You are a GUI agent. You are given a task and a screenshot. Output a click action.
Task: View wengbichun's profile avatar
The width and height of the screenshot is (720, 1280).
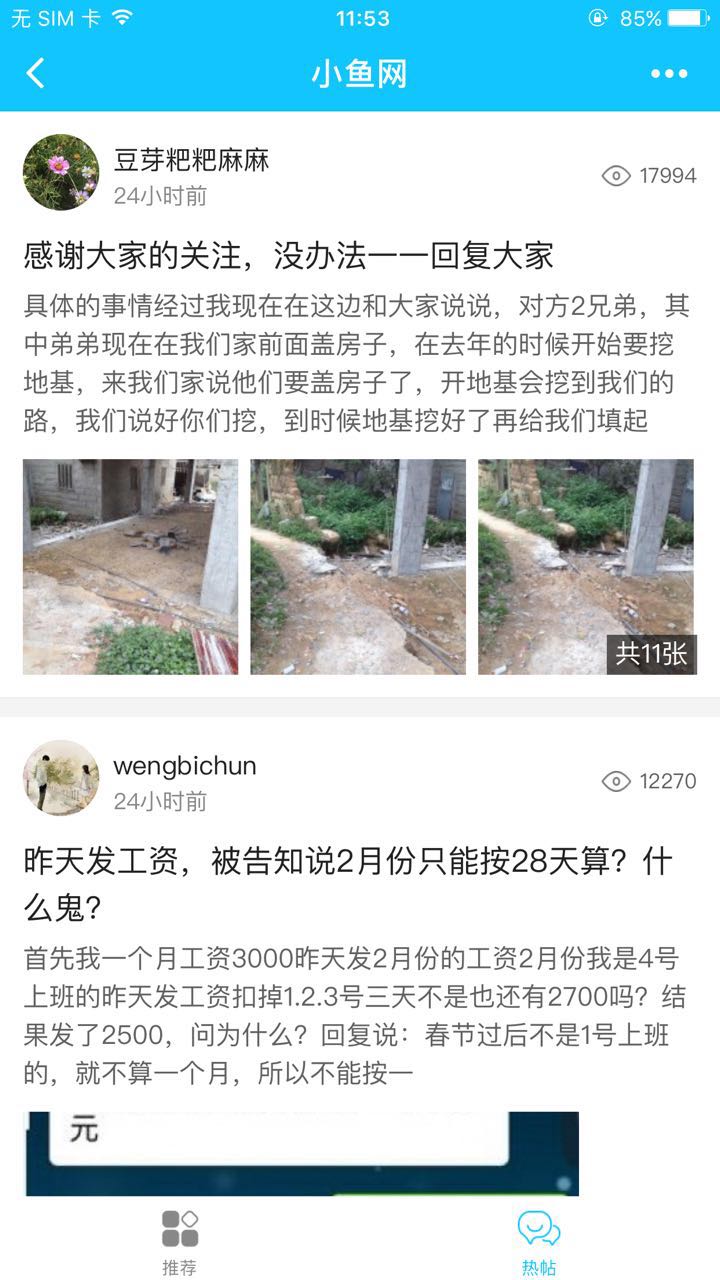(61, 778)
